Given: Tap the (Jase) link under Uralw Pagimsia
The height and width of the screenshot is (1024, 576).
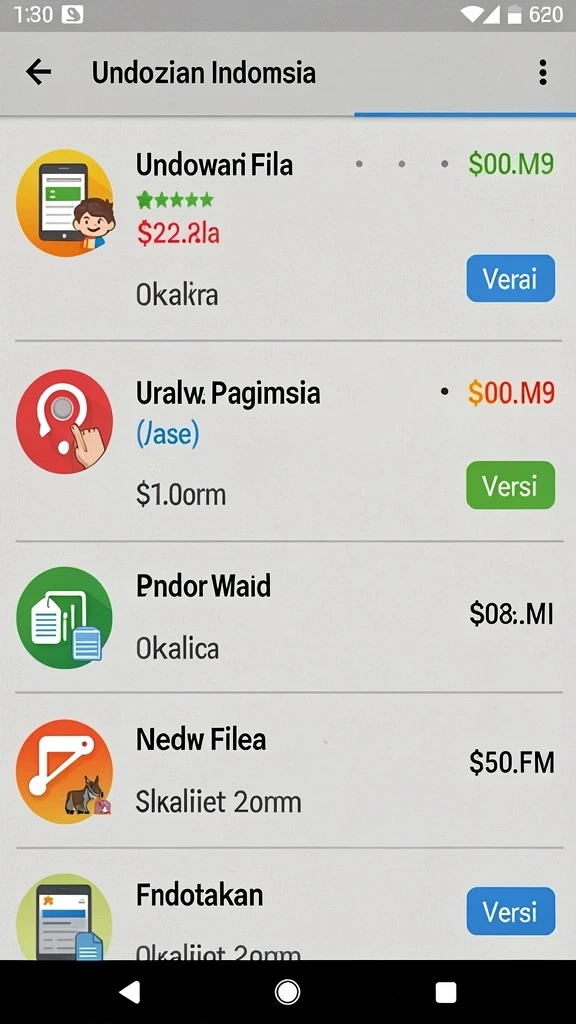Looking at the screenshot, I should pyautogui.click(x=168, y=434).
